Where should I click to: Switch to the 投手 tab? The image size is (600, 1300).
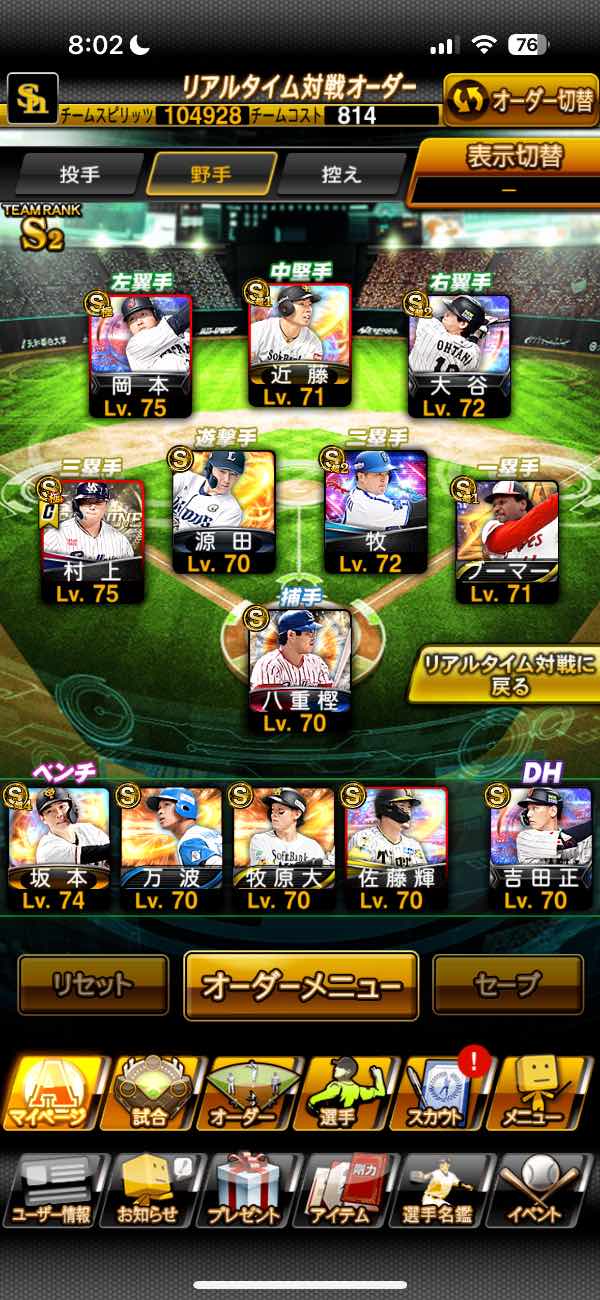(80, 174)
